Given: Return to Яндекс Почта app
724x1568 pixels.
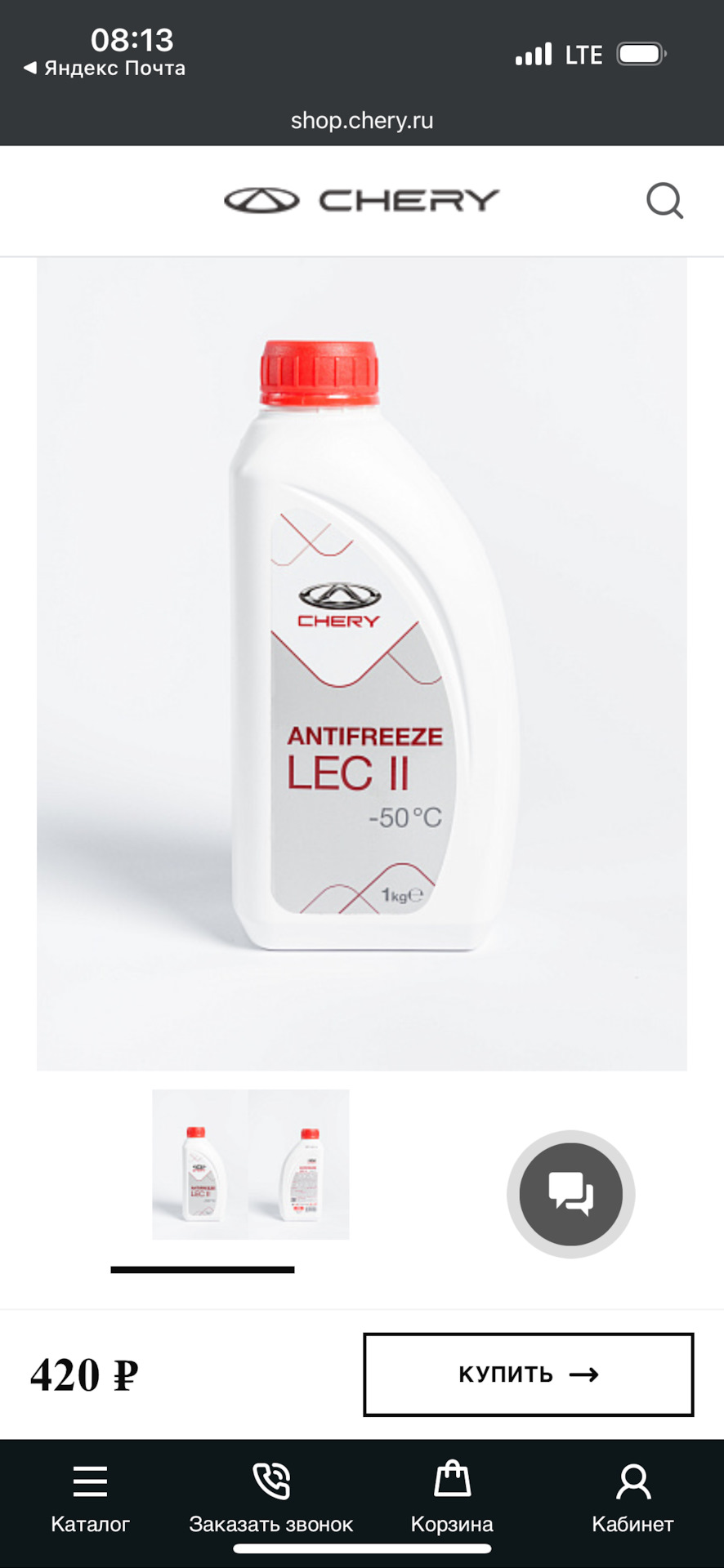Looking at the screenshot, I should (x=105, y=69).
